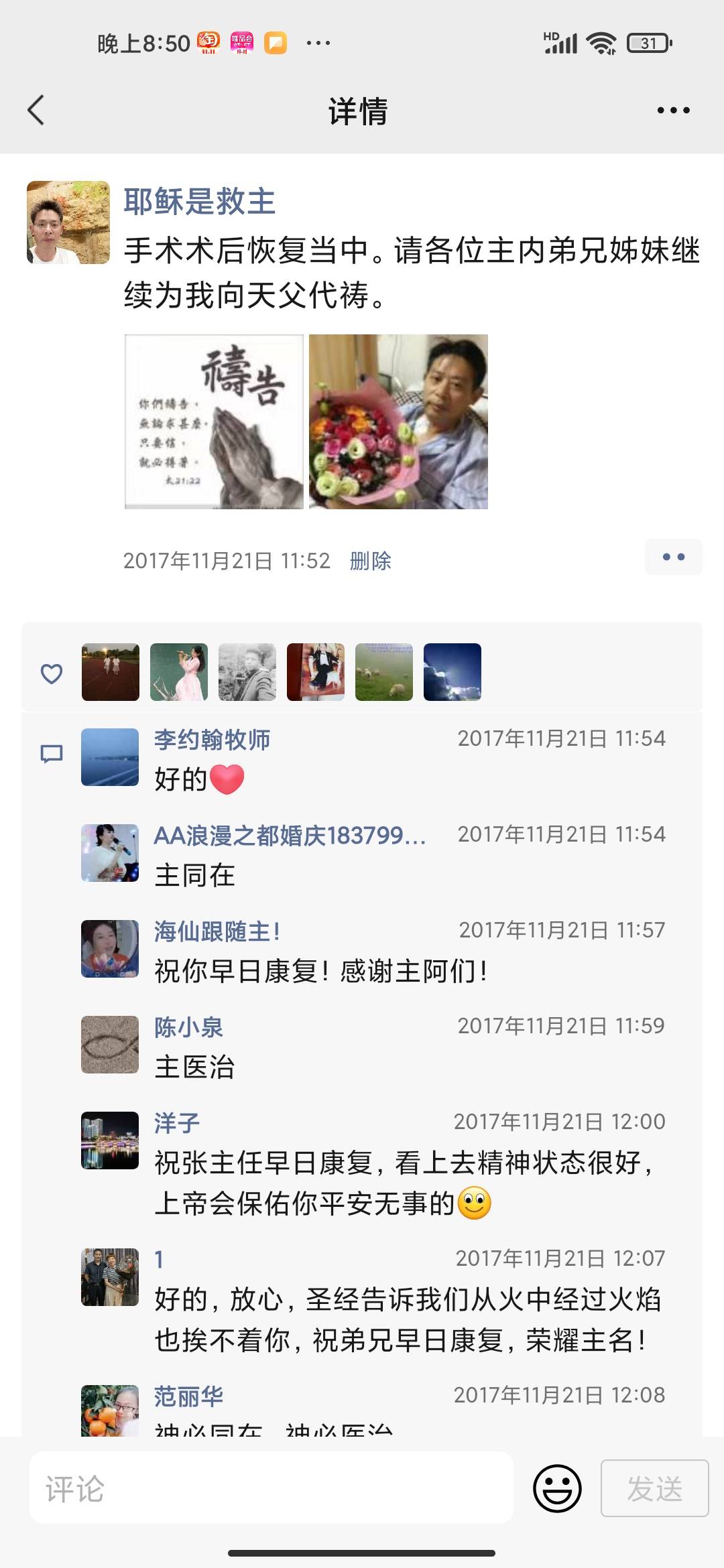Tap the Taobao icon in the status bar
The height and width of the screenshot is (1568, 724).
tap(208, 42)
